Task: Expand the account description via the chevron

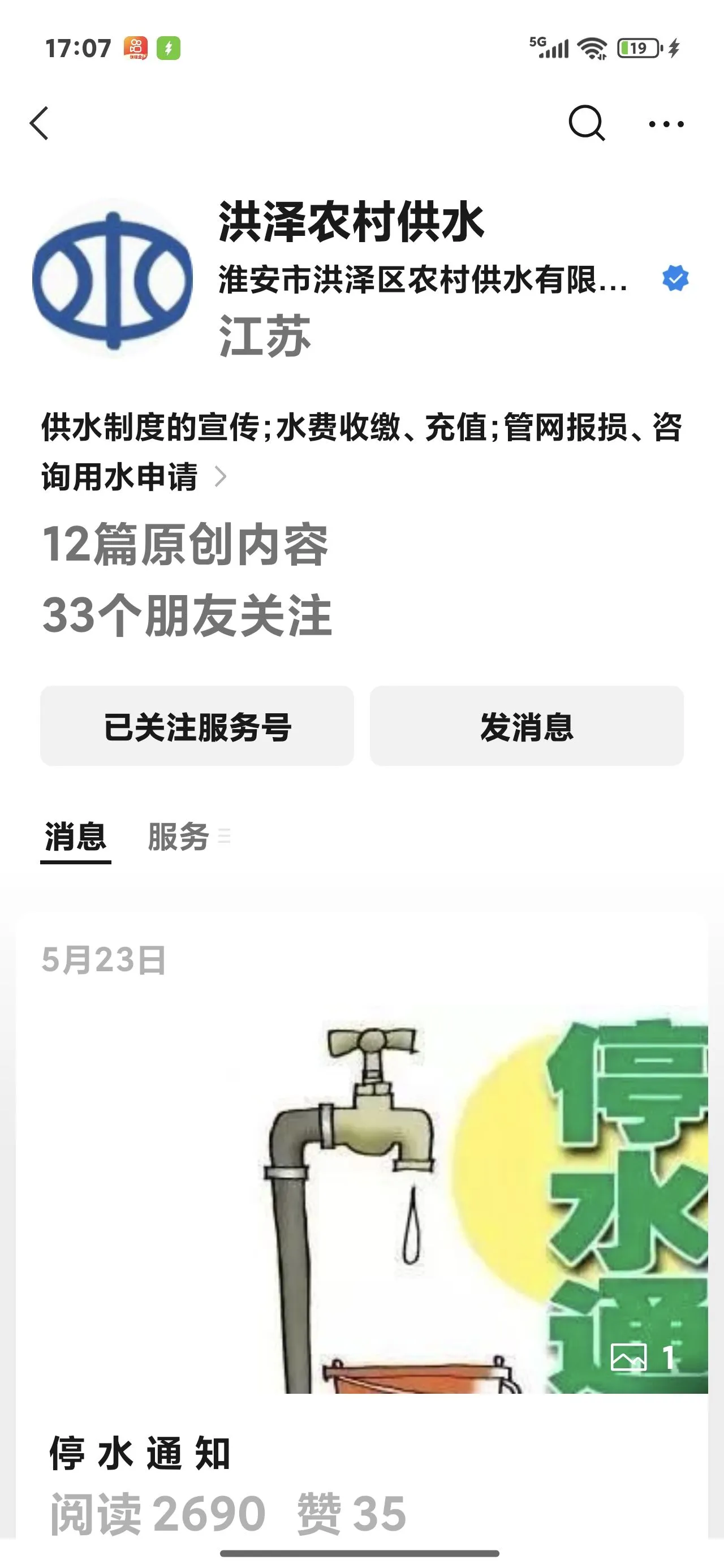Action: click(221, 477)
